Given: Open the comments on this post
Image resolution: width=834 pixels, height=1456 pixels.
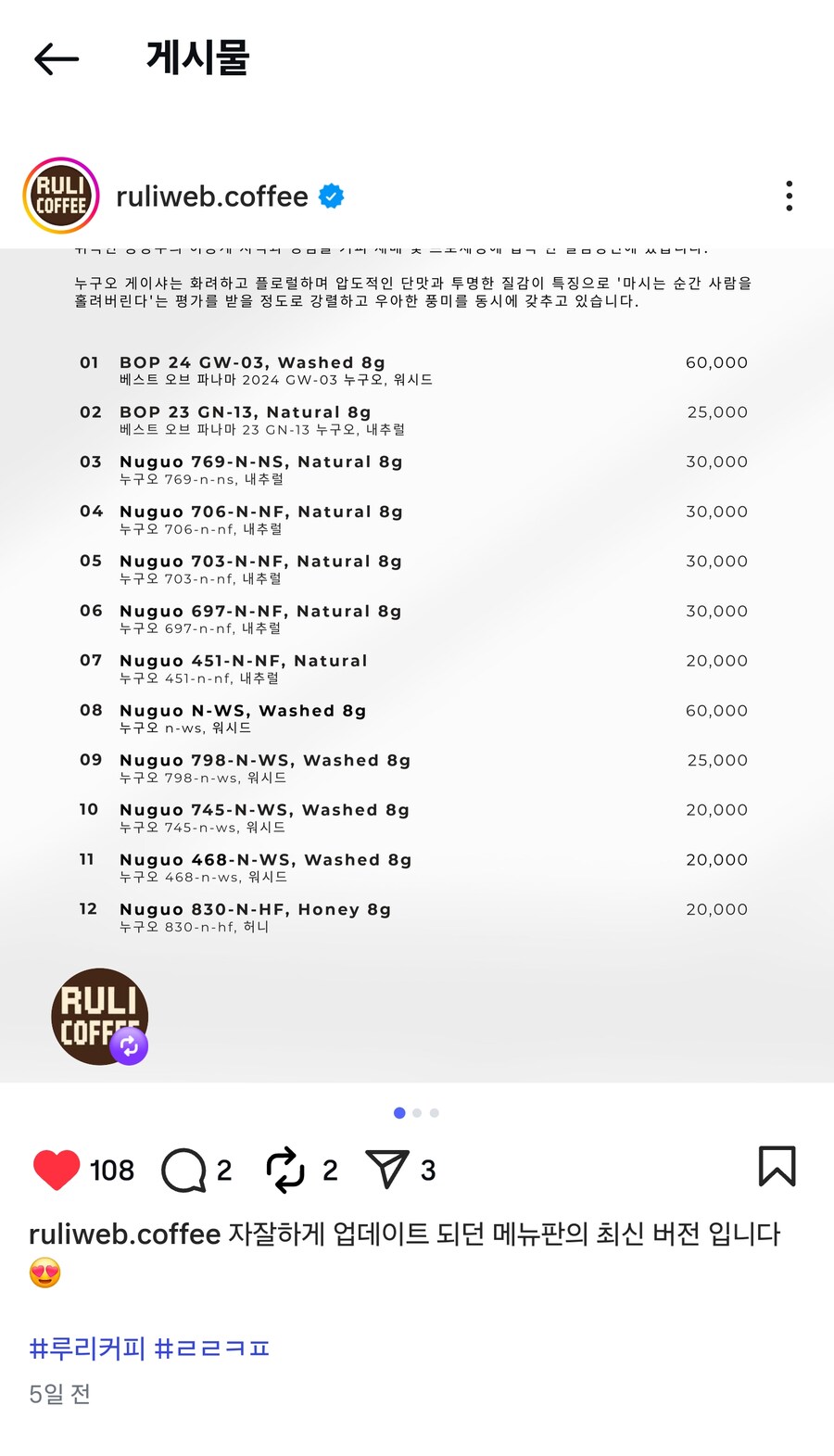Looking at the screenshot, I should tap(183, 1170).
